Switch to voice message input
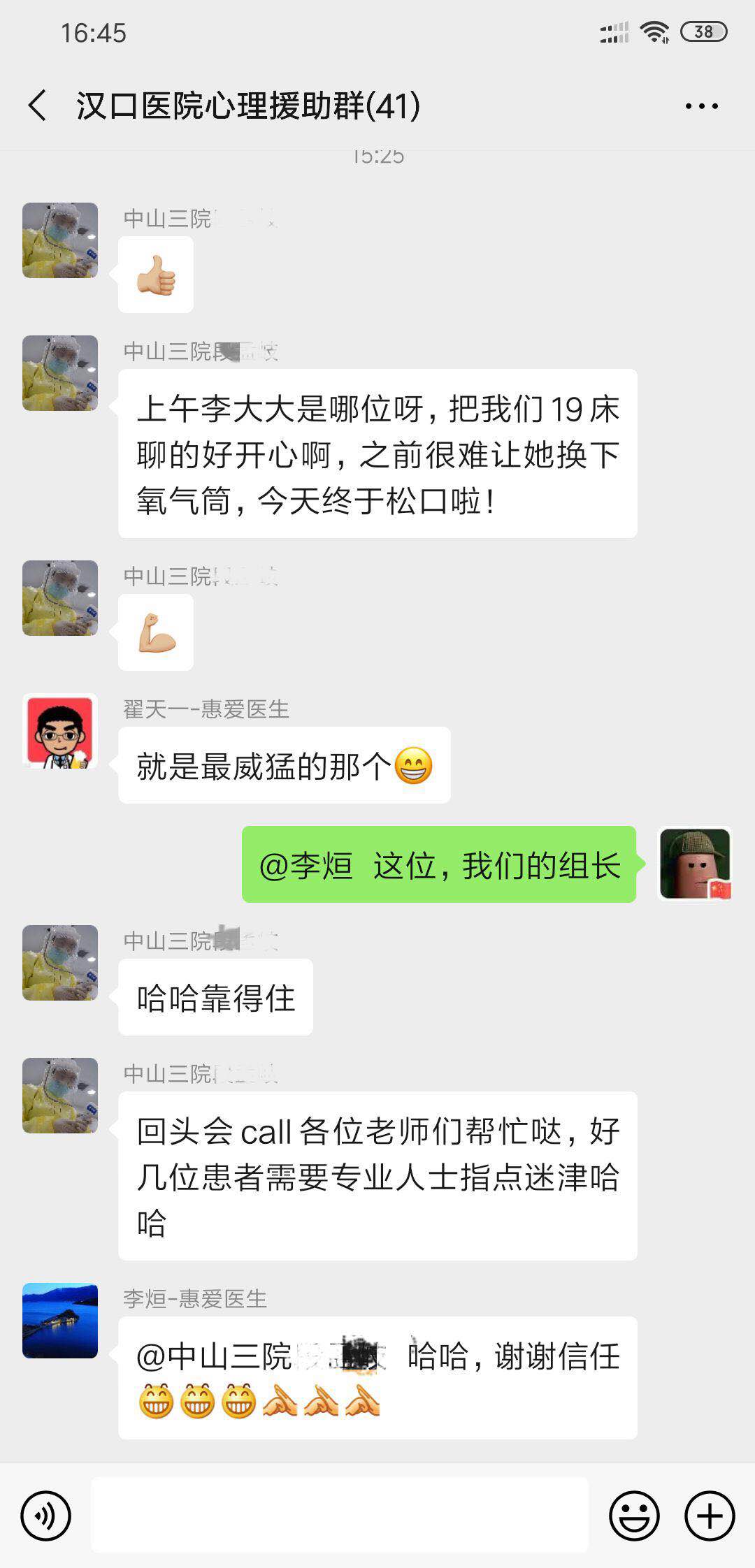The width and height of the screenshot is (755, 1568). [x=46, y=1516]
